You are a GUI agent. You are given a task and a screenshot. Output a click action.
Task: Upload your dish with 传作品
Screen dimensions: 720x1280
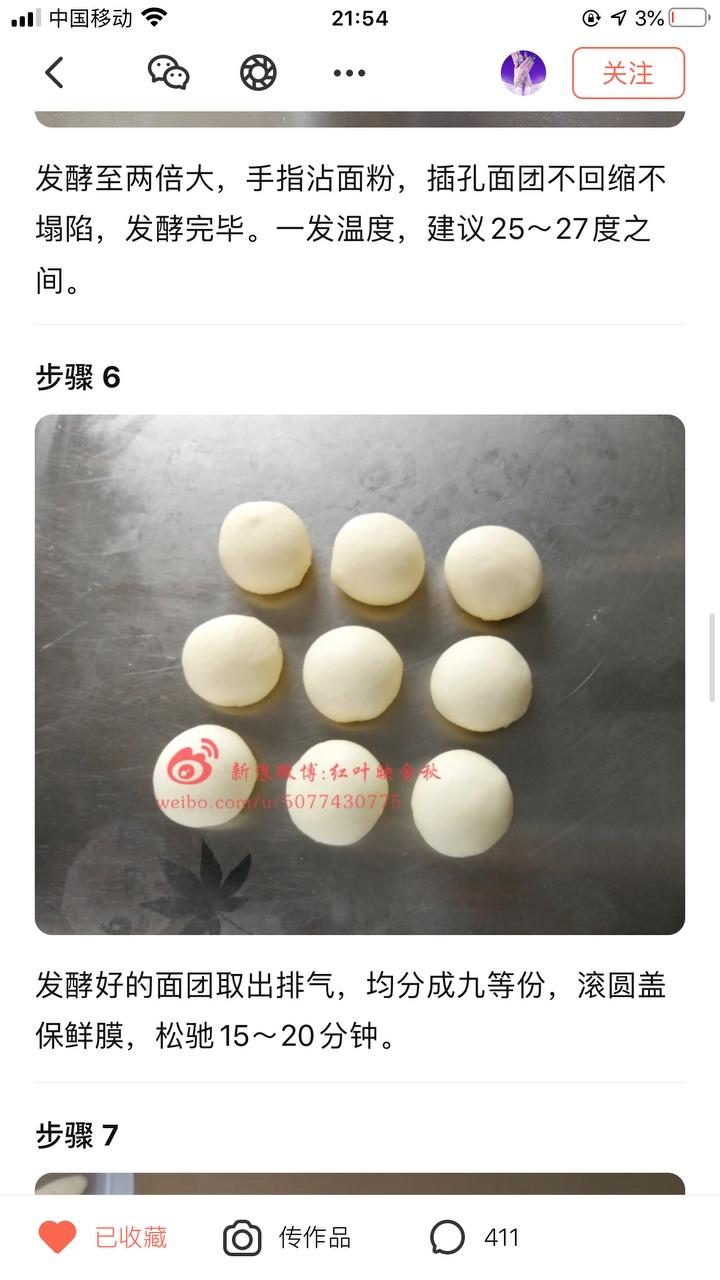[x=287, y=1238]
